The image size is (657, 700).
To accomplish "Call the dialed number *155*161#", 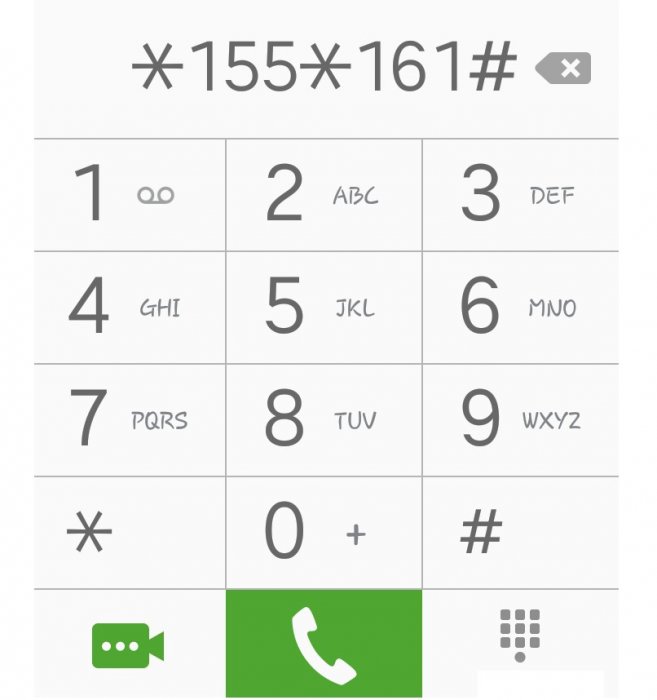I will click(x=323, y=645).
